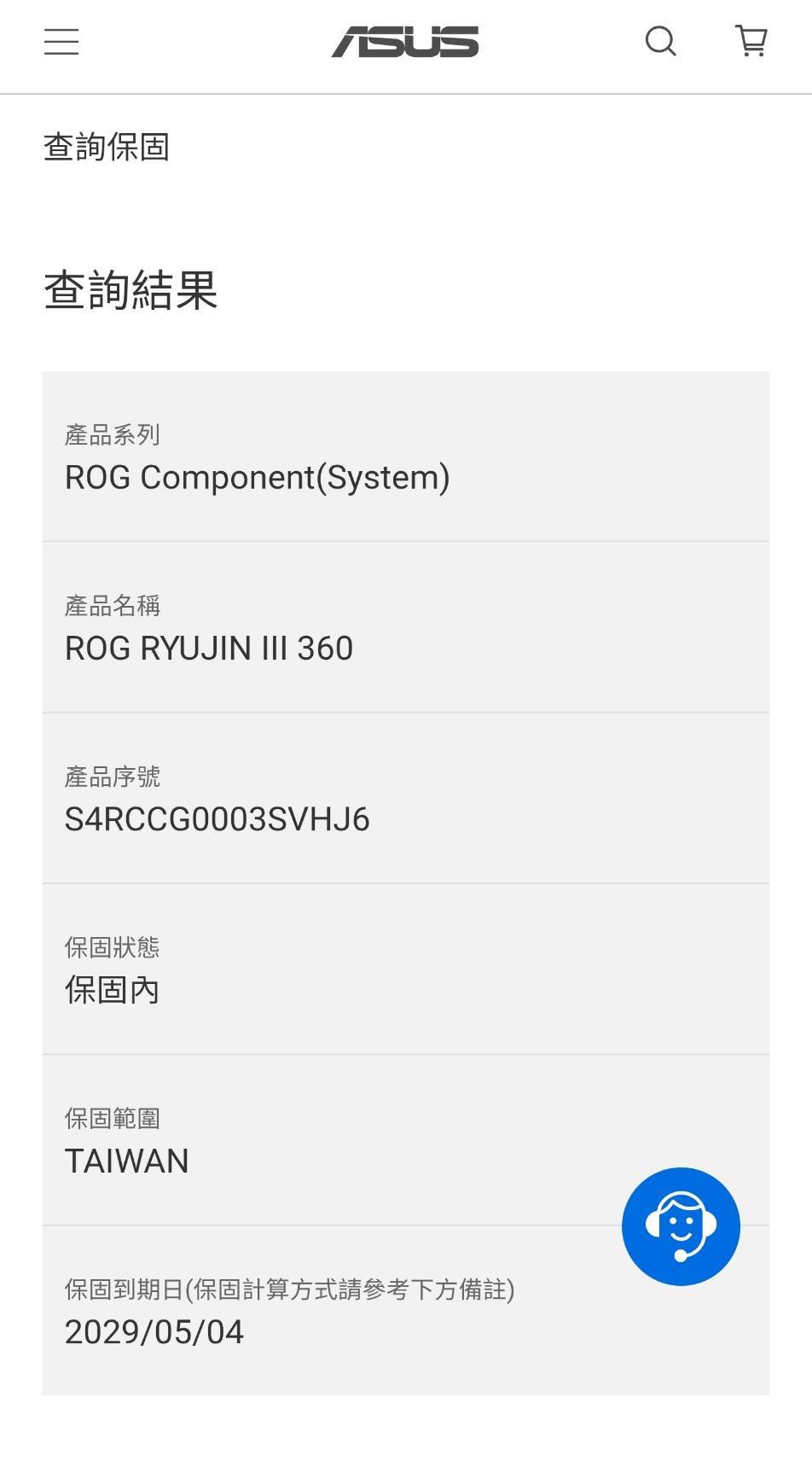
Task: Open the customer support chat button
Action: click(681, 1226)
